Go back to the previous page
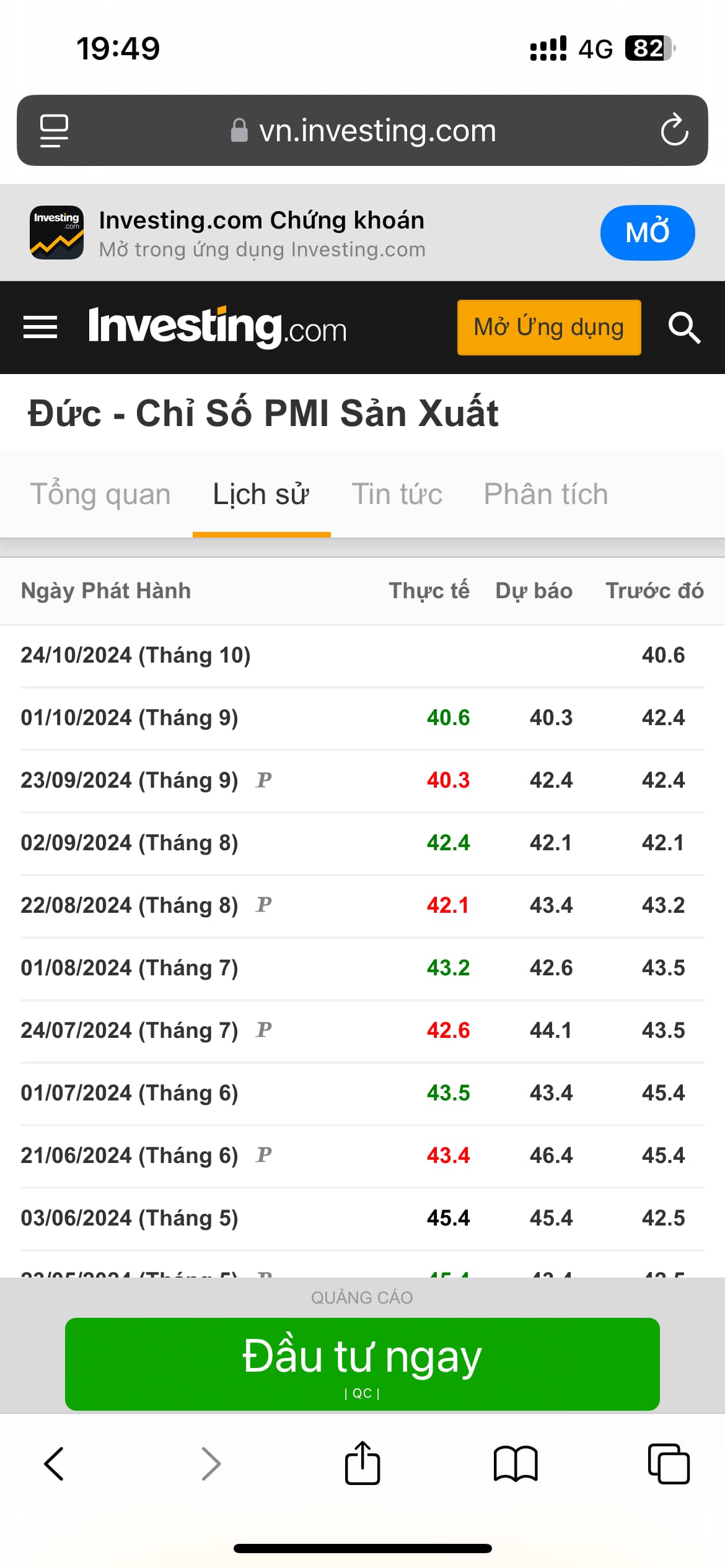 (54, 1464)
